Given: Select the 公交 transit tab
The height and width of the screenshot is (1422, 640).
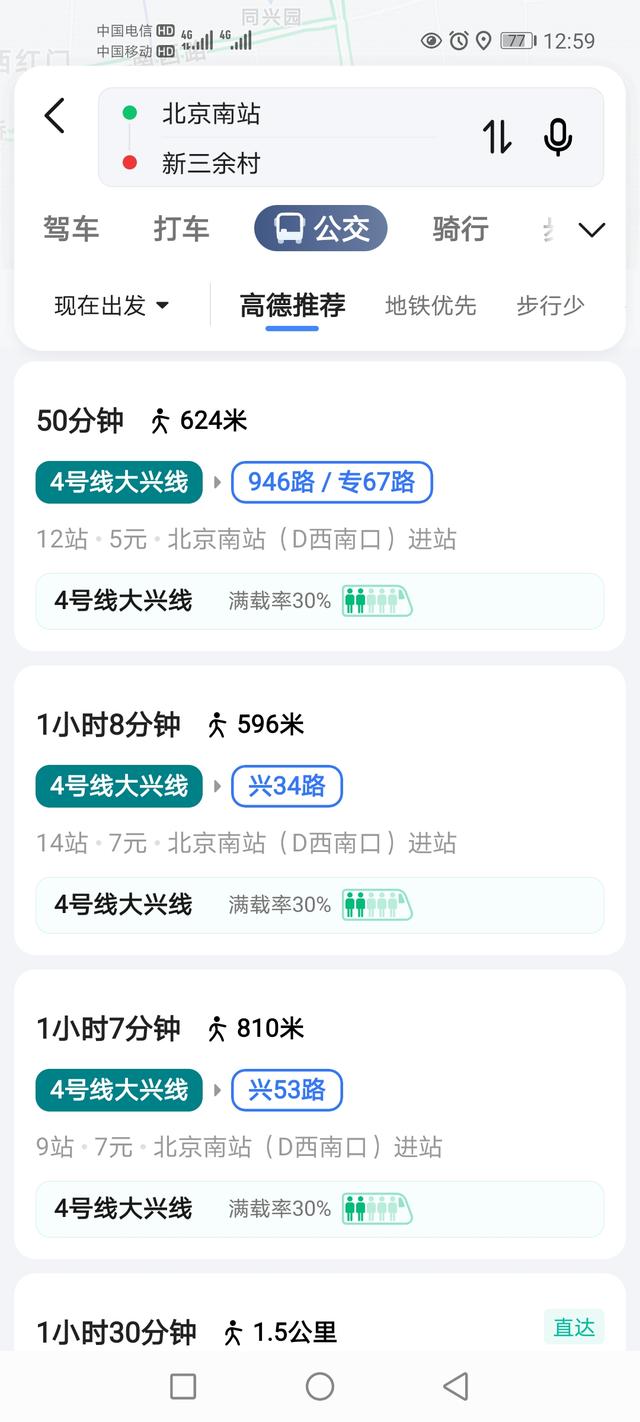Looking at the screenshot, I should pos(321,229).
